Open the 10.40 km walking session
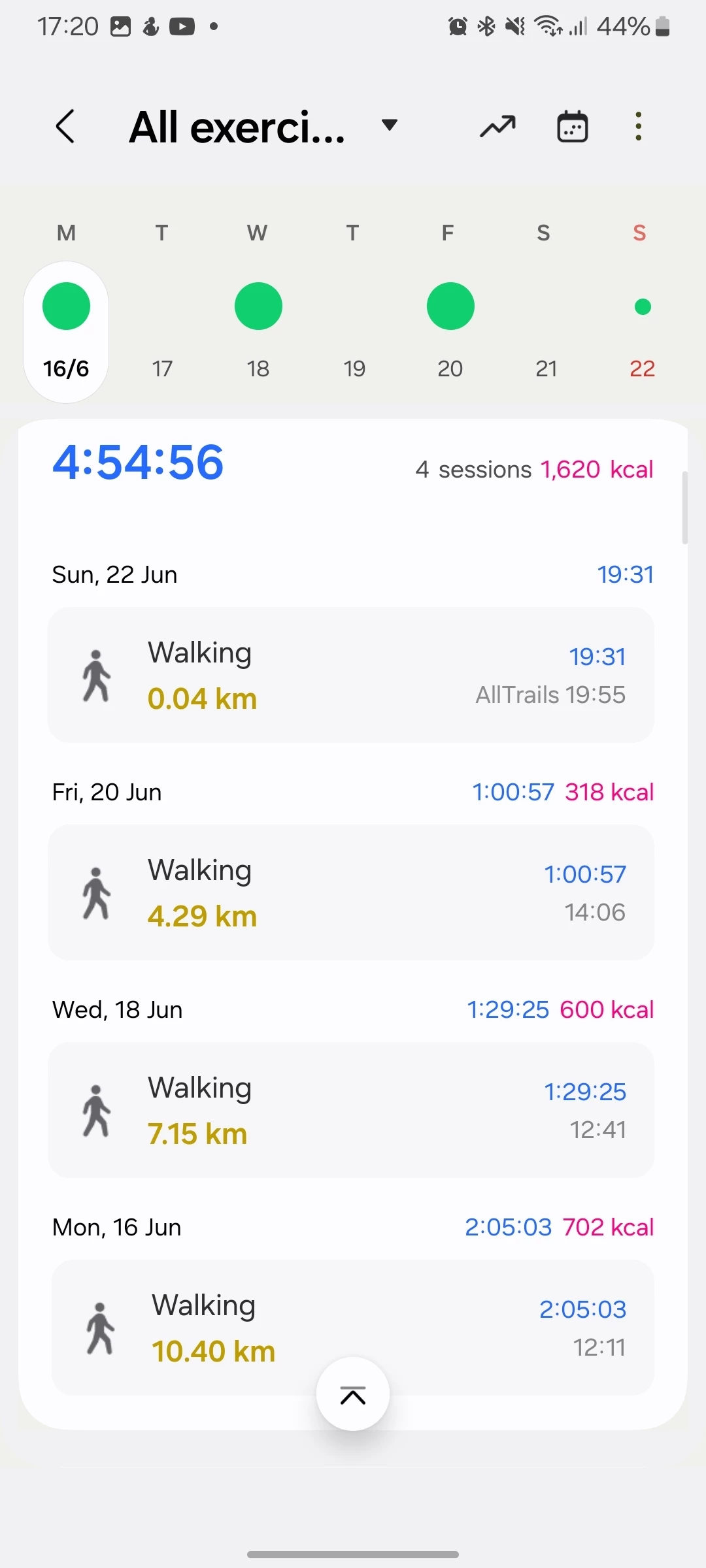706x1568 pixels. [x=353, y=1328]
